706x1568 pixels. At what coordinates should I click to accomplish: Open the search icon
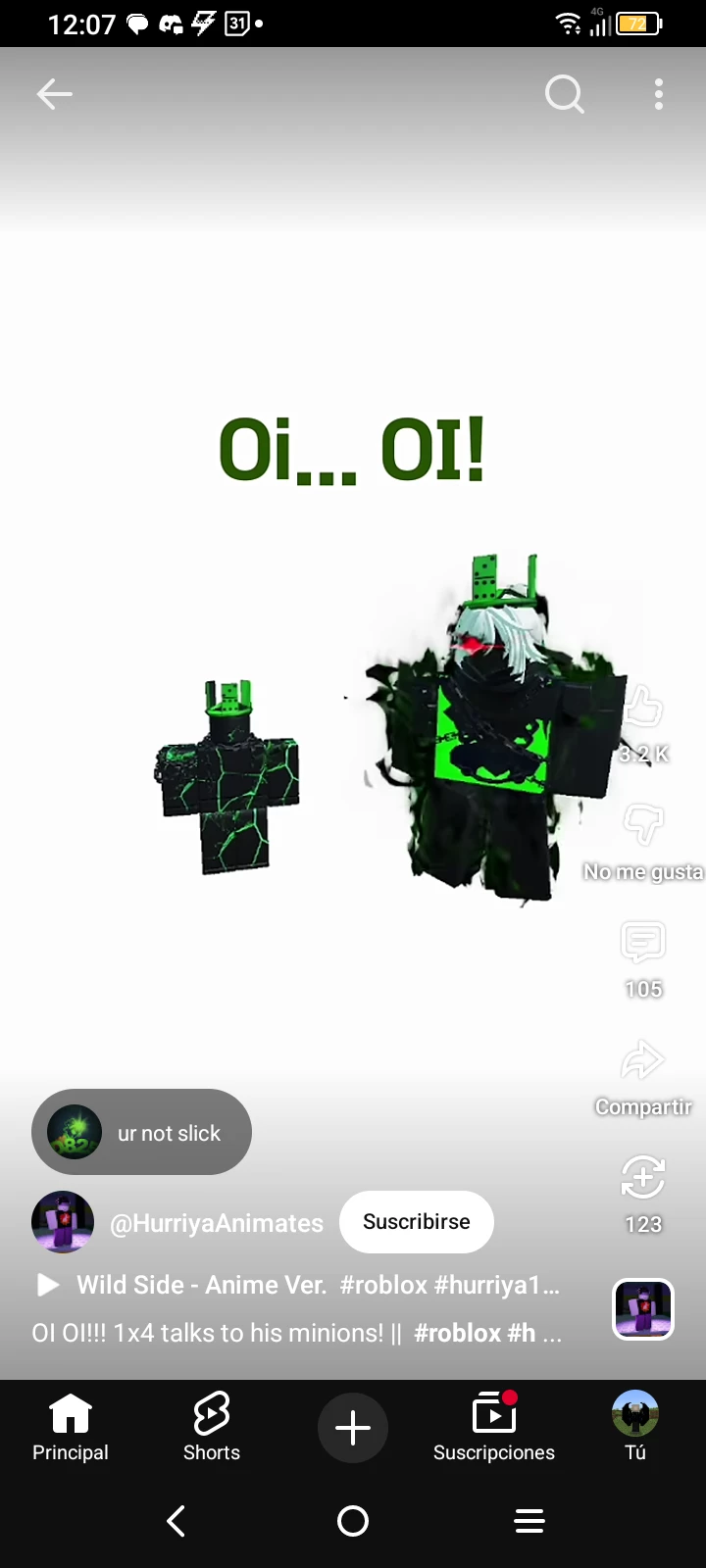pos(564,94)
